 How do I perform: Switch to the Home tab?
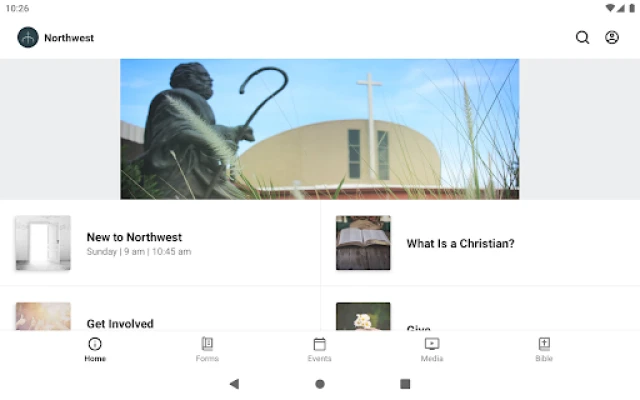tap(95, 349)
